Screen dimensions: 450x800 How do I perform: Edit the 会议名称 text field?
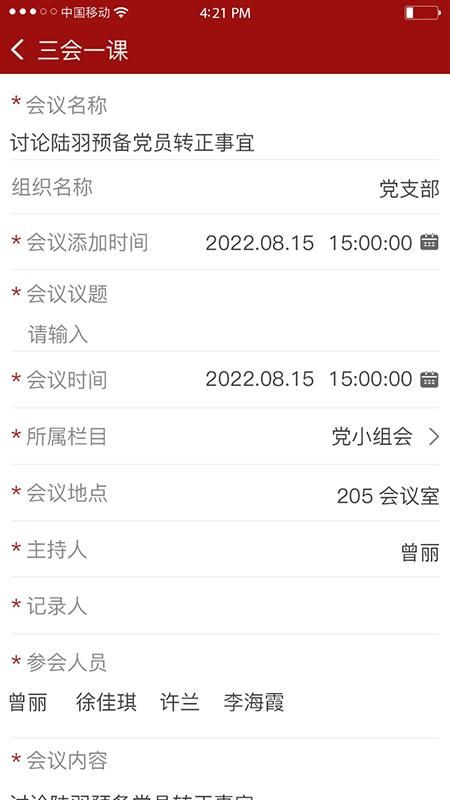pyautogui.click(x=224, y=143)
